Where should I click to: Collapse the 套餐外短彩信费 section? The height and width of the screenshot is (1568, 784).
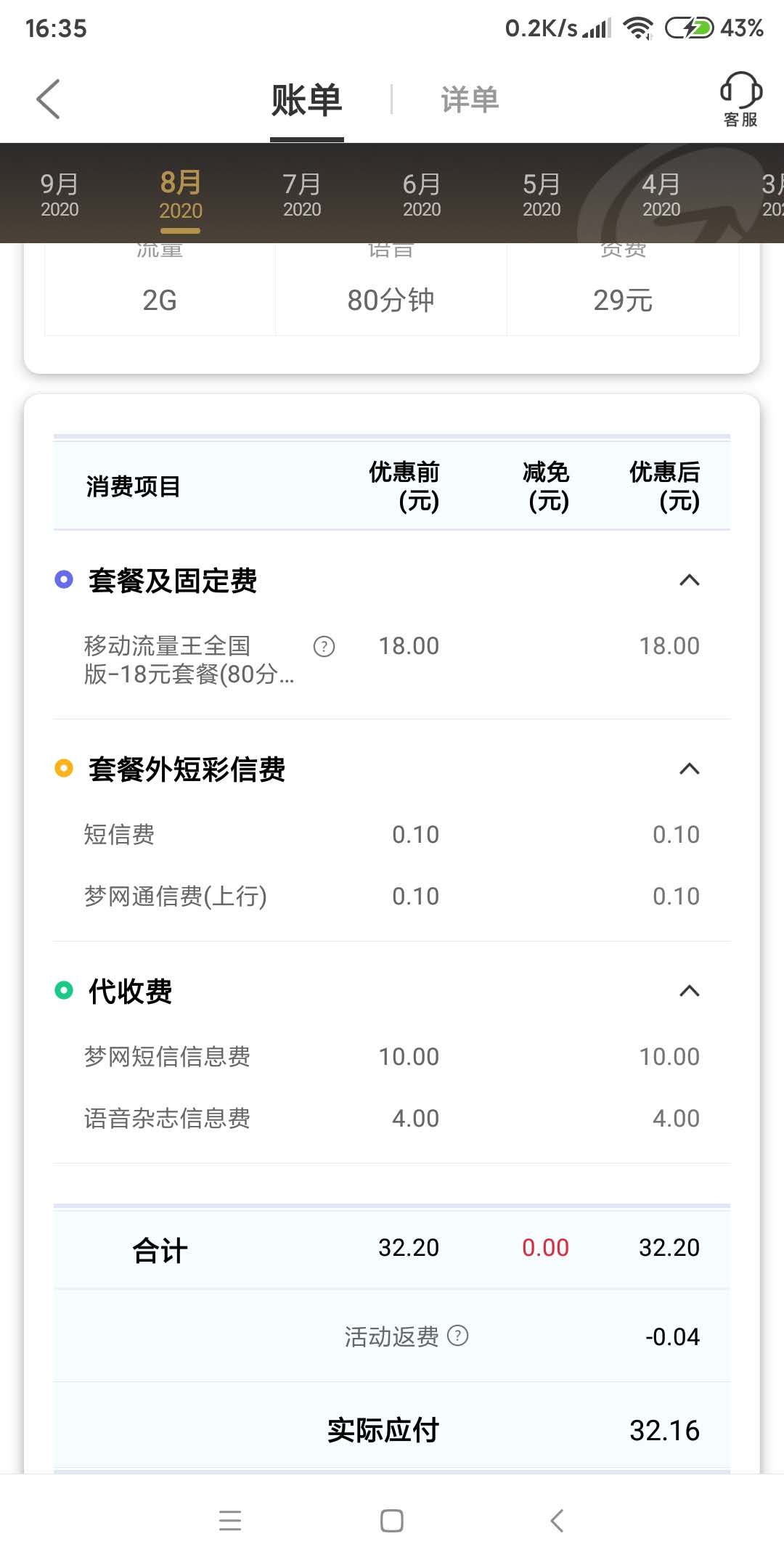(x=689, y=769)
